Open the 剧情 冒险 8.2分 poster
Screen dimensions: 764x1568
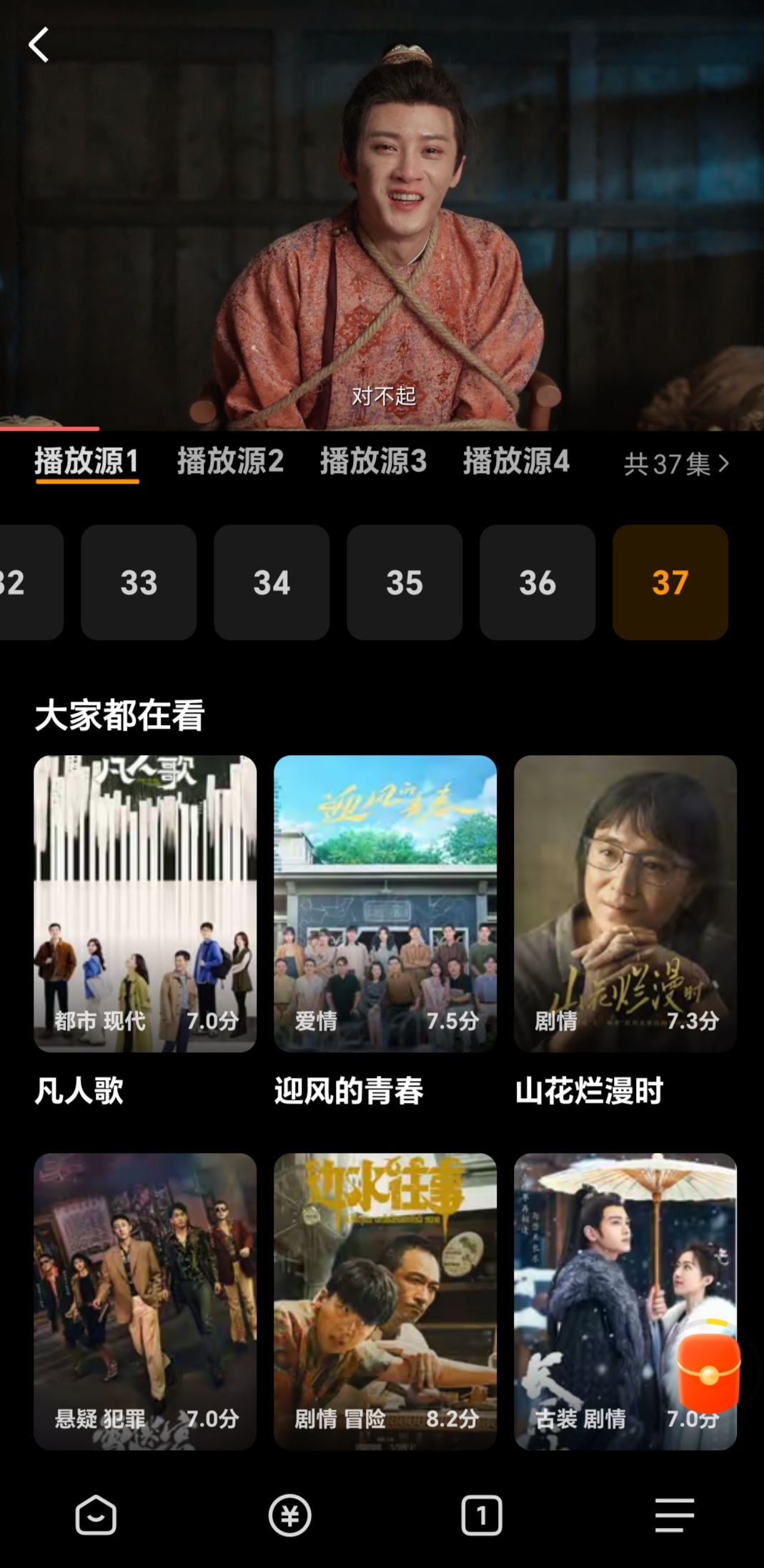[x=385, y=1300]
